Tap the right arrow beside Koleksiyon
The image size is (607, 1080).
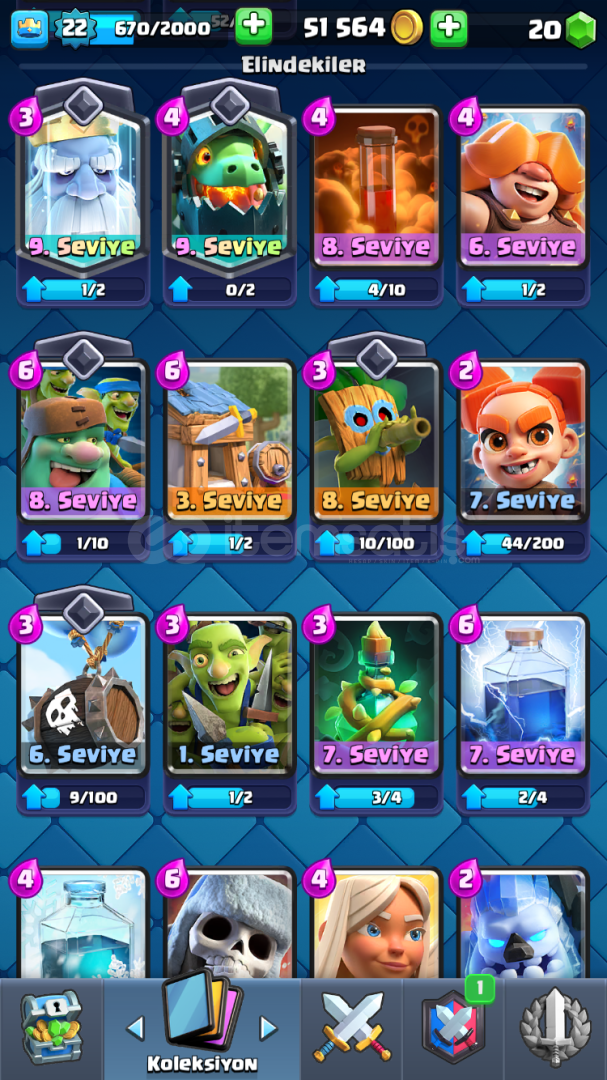268,1027
